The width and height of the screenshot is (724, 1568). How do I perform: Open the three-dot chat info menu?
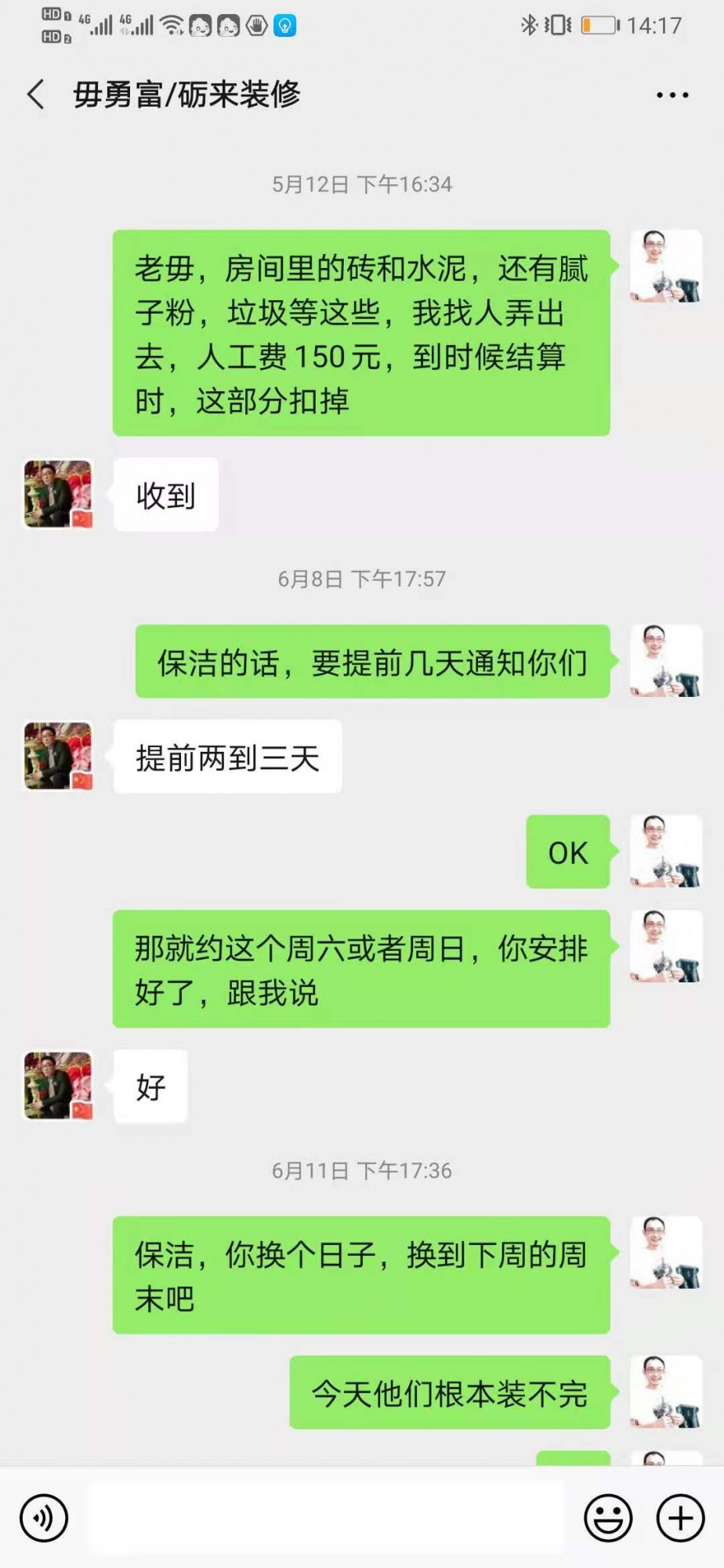coord(672,96)
